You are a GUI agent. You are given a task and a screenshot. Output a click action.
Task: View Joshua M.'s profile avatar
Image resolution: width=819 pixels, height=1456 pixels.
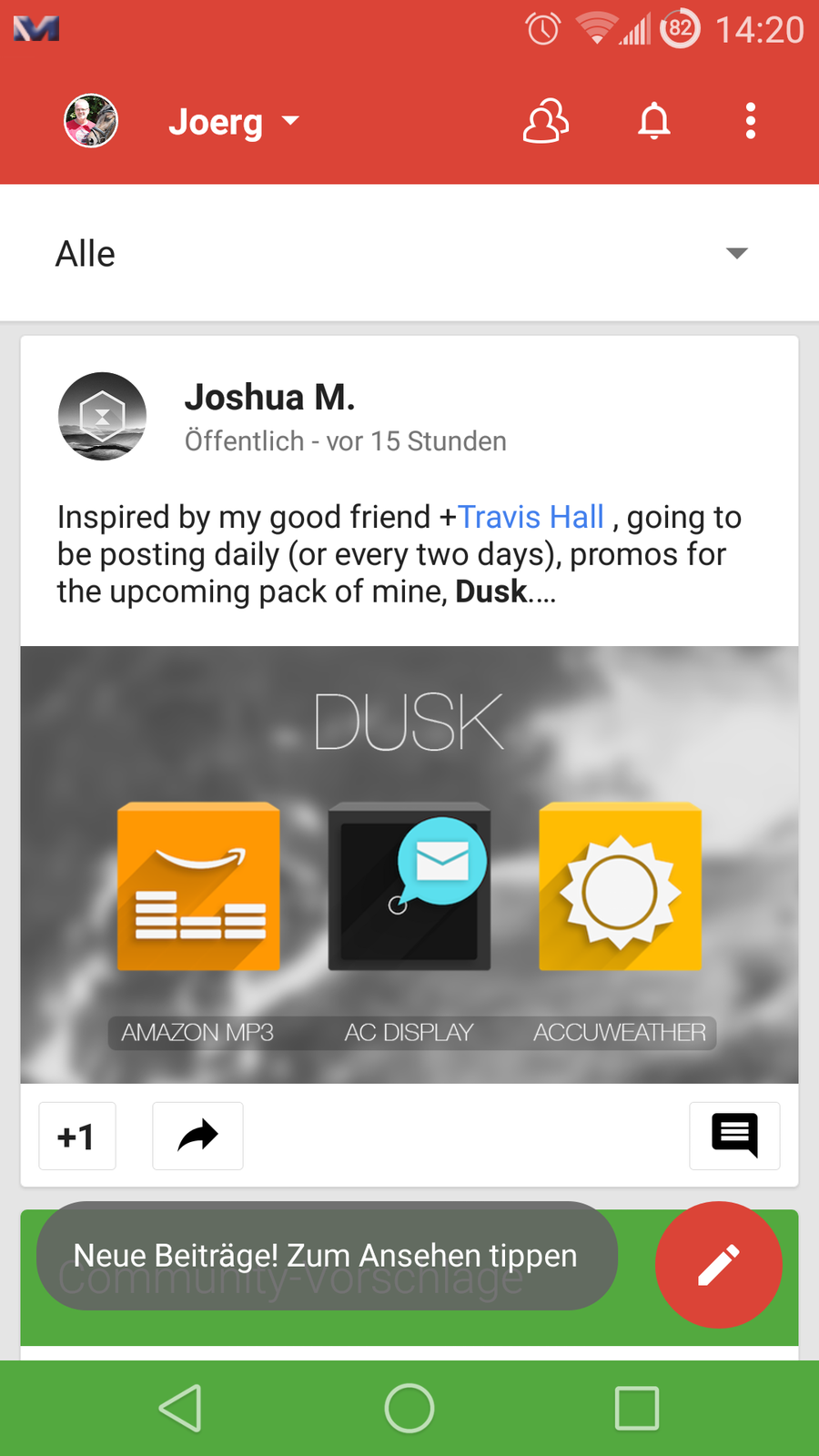point(102,416)
